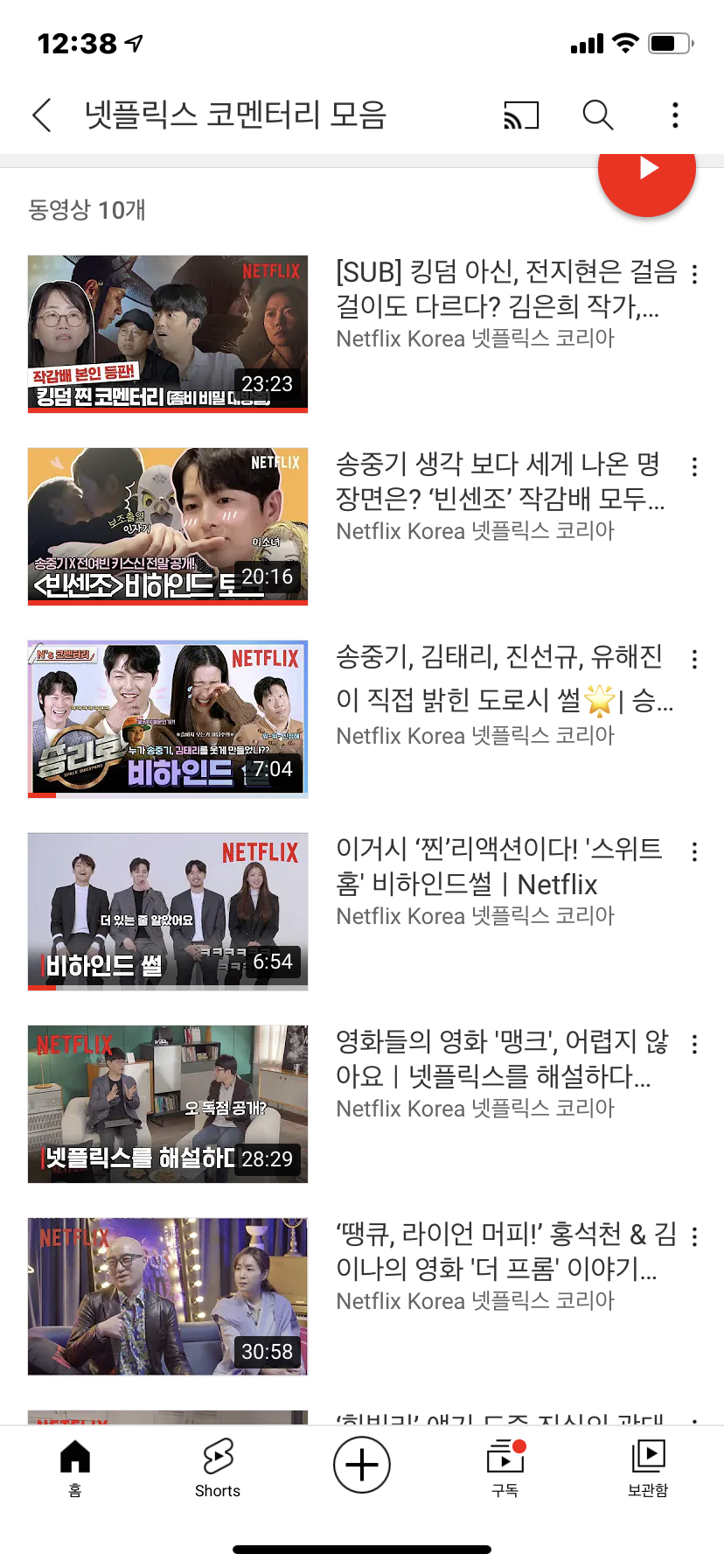Open the '맹크' video by tapping its title
This screenshot has height=1568, width=724.
pyautogui.click(x=503, y=1063)
